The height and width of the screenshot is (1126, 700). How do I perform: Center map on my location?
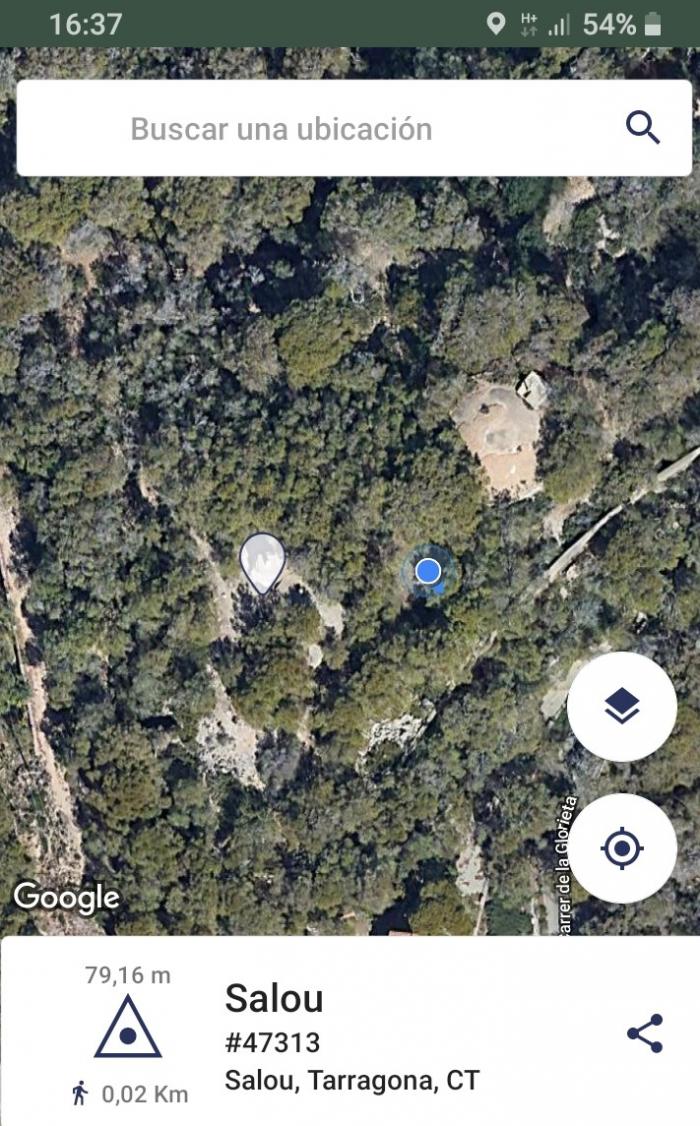point(622,848)
